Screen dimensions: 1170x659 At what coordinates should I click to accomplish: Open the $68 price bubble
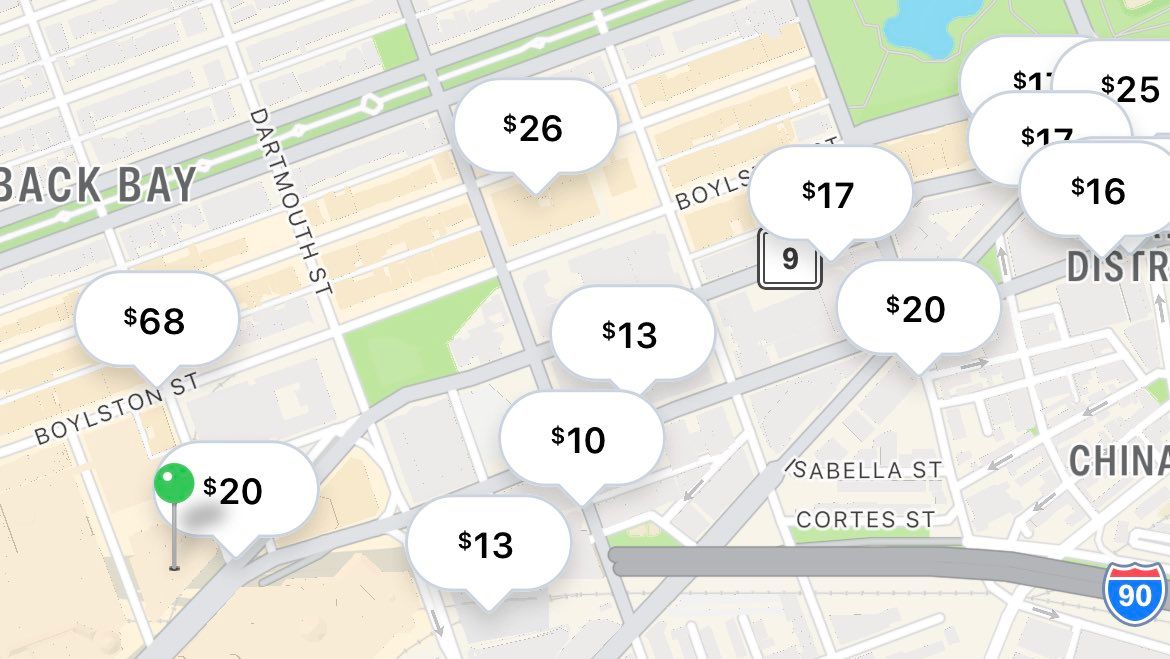click(157, 321)
